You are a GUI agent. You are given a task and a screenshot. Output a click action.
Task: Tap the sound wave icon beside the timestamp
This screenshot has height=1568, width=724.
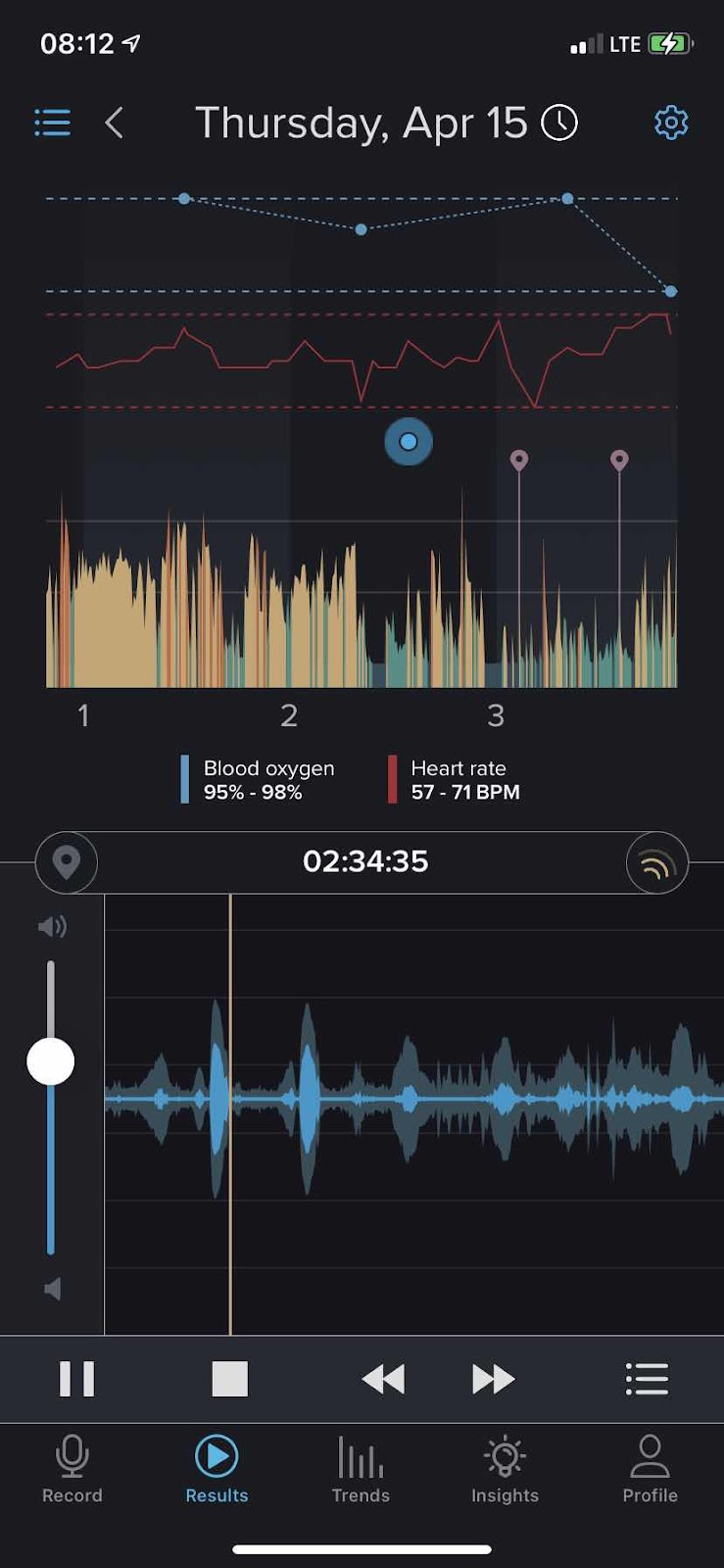[656, 862]
